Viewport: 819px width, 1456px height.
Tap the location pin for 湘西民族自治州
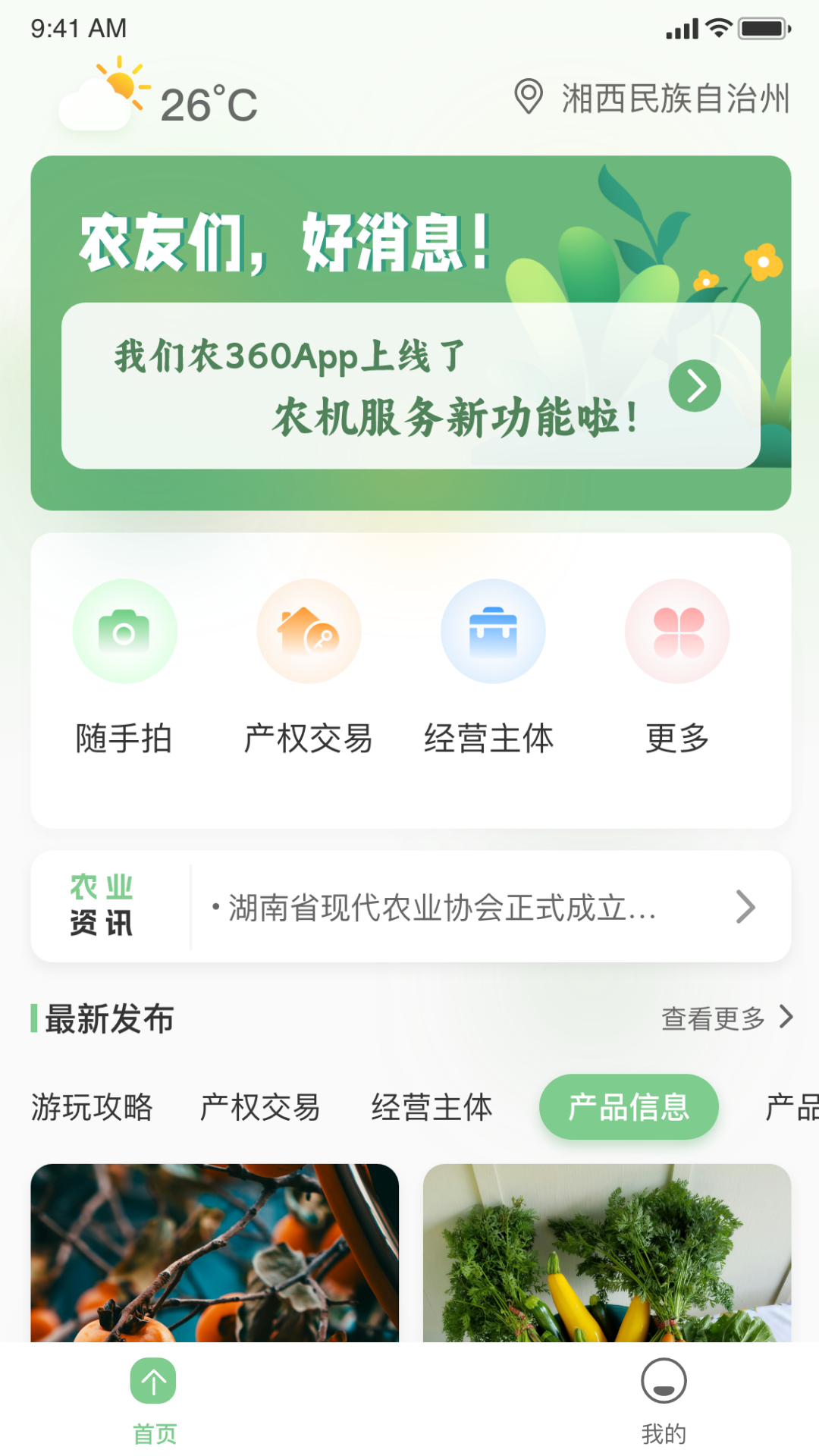point(529,96)
